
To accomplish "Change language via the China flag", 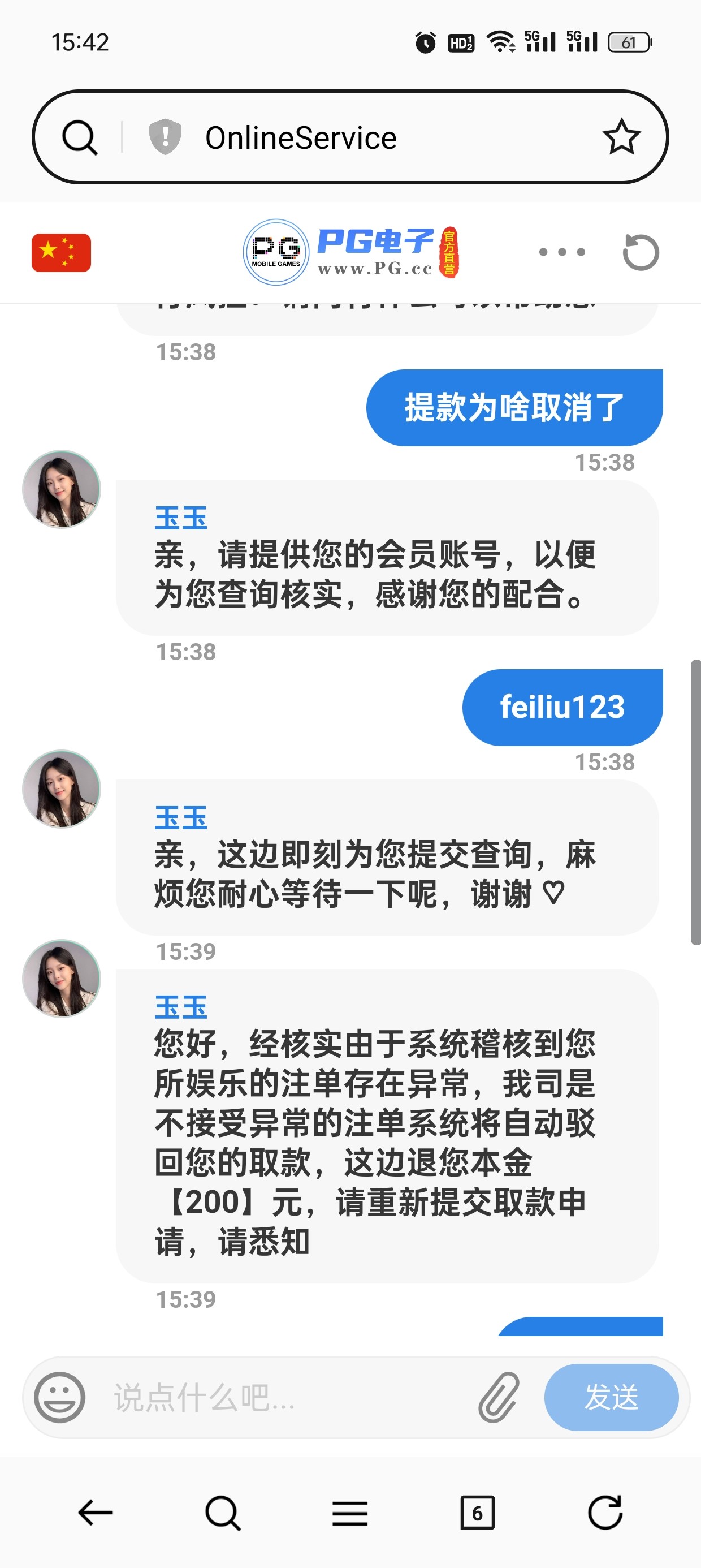I will coord(62,253).
